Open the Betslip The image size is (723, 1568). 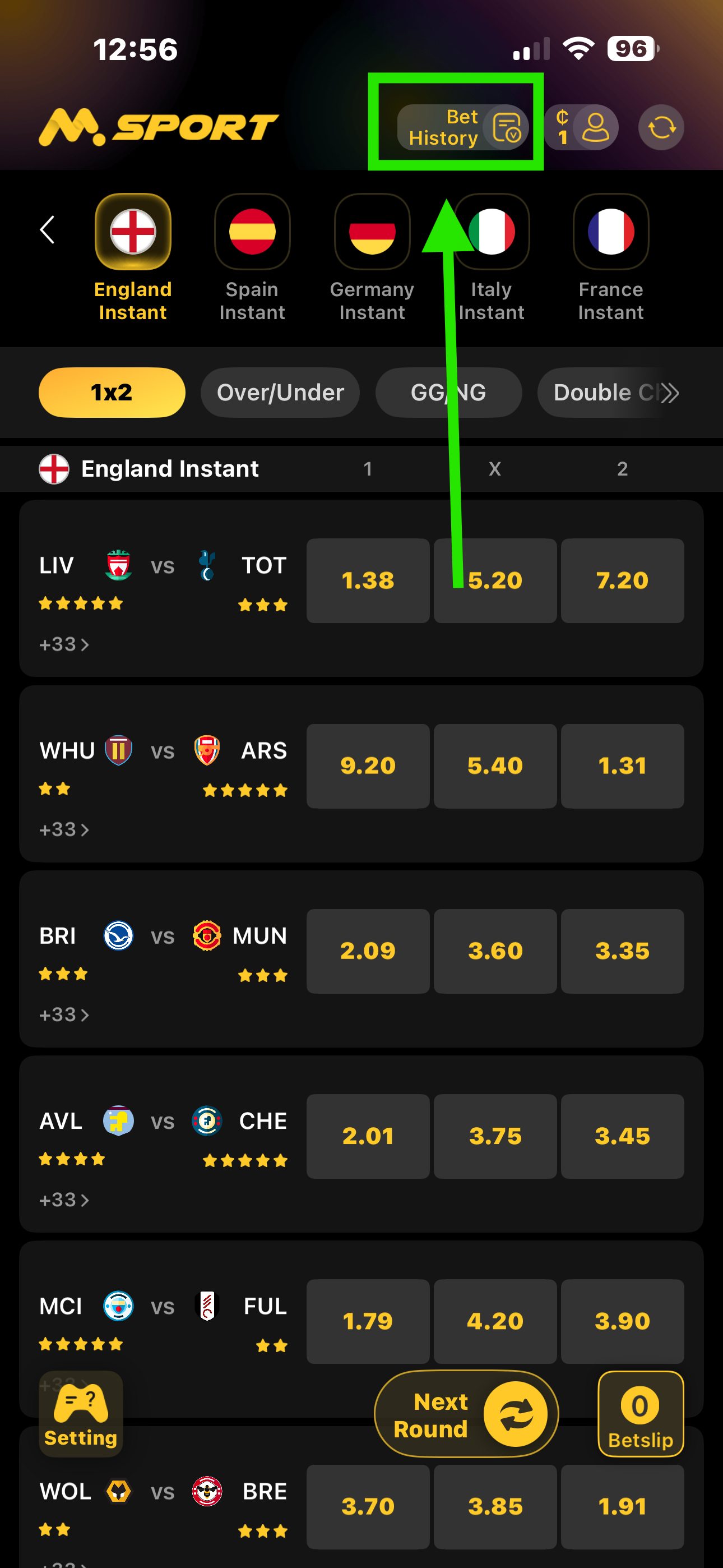pyautogui.click(x=640, y=1413)
